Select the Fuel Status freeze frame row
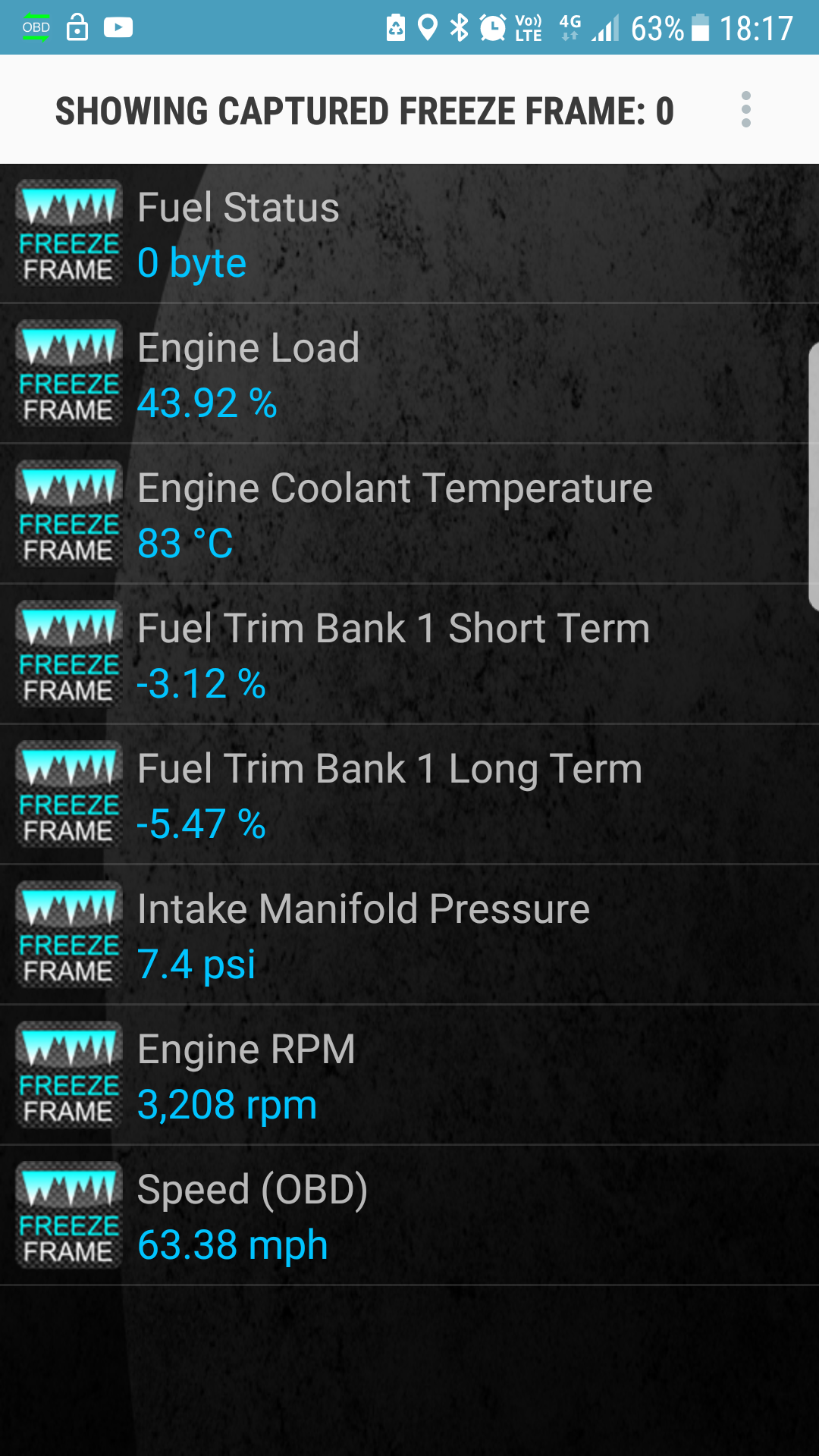This screenshot has height=1456, width=819. (x=409, y=234)
